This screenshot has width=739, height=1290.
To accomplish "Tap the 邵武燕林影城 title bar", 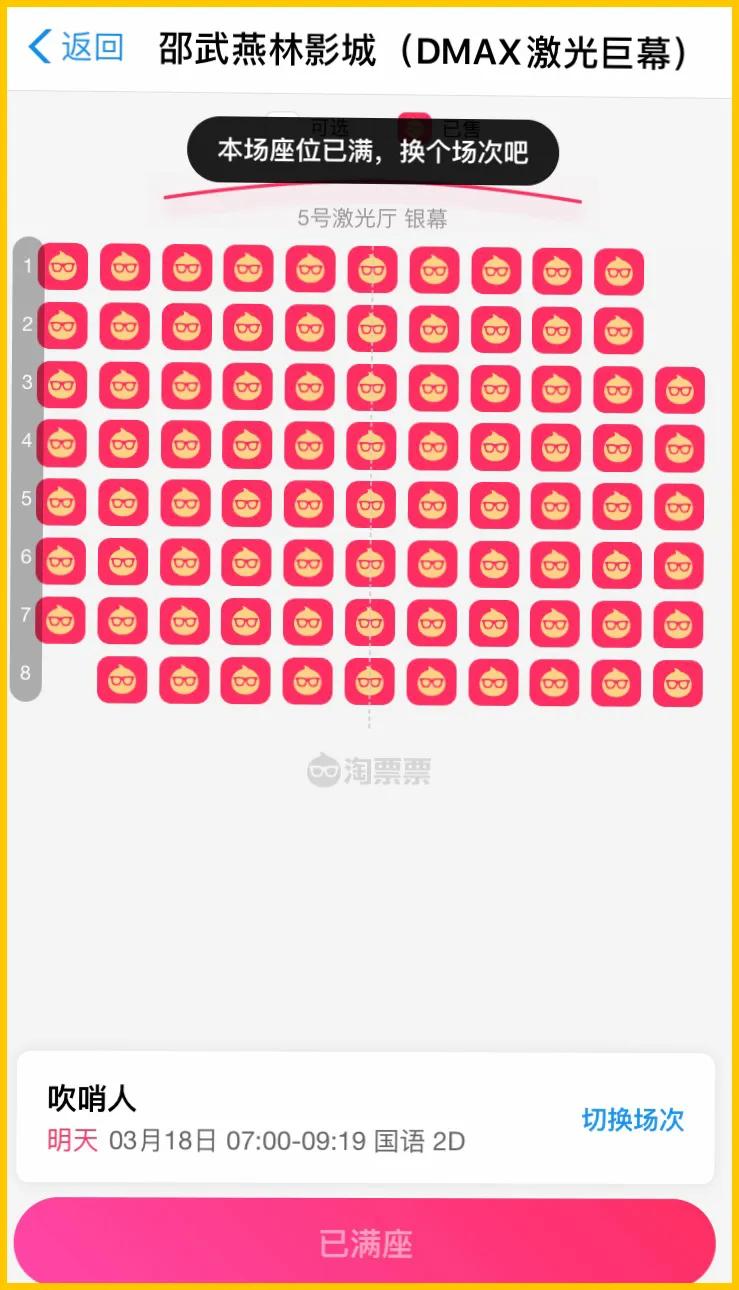I will [x=420, y=45].
